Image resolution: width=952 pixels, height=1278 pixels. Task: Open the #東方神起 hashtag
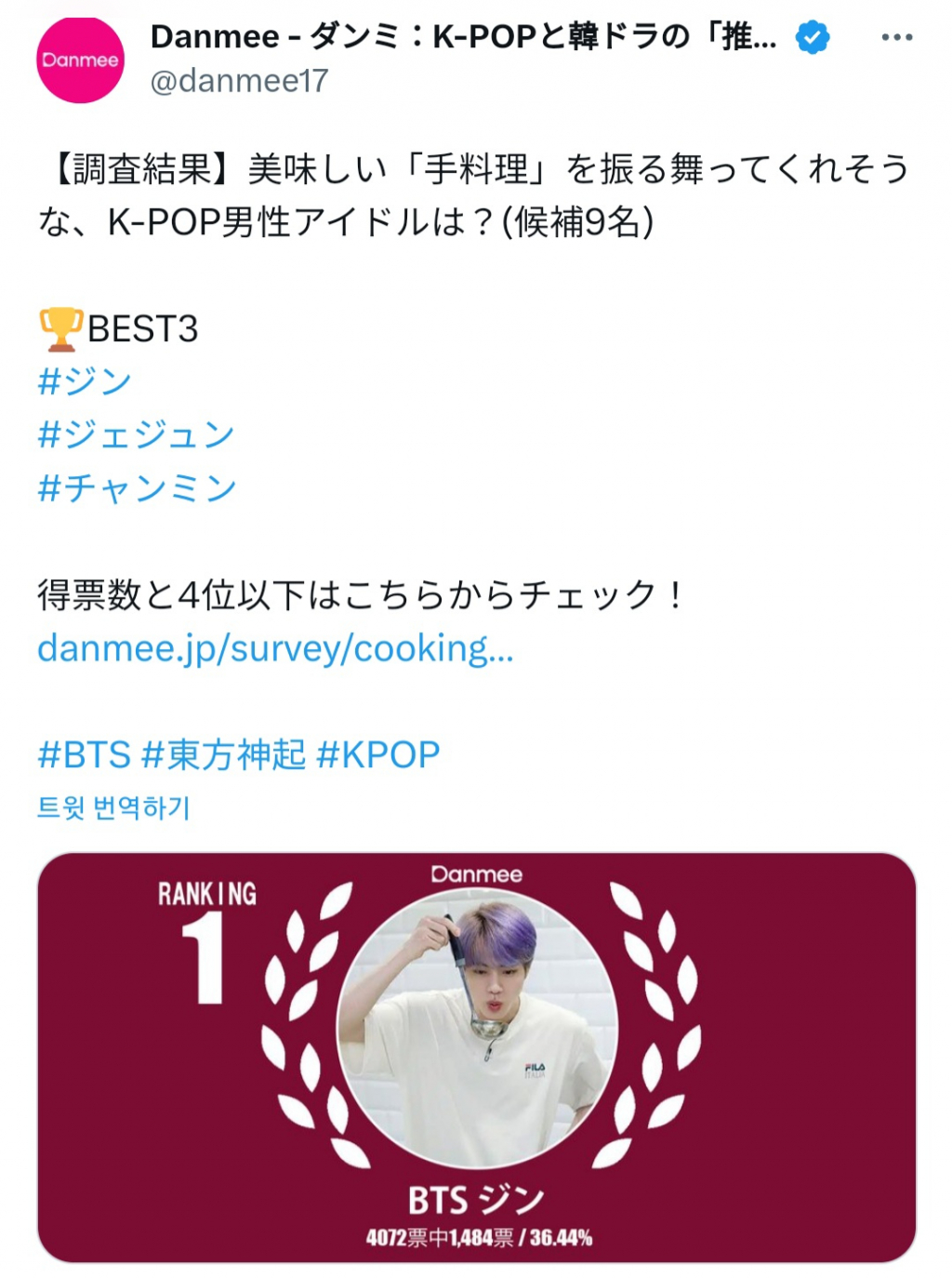[x=223, y=754]
